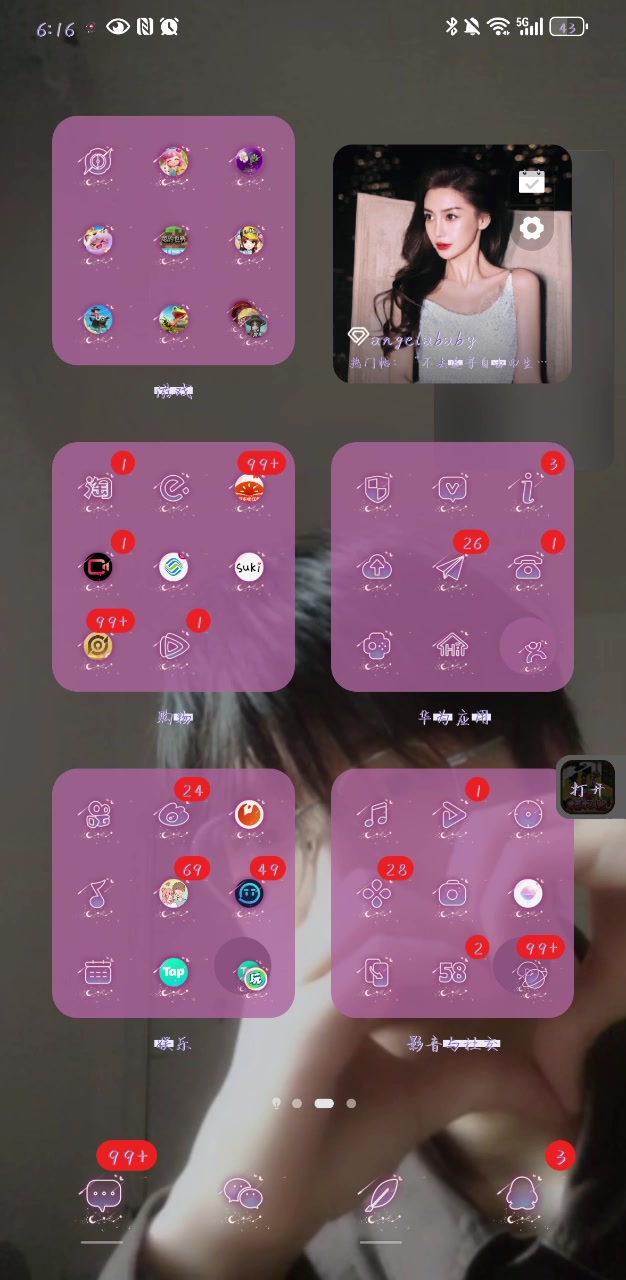Open the game controller app
Image resolution: width=626 pixels, height=1280 pixels.
[376, 646]
